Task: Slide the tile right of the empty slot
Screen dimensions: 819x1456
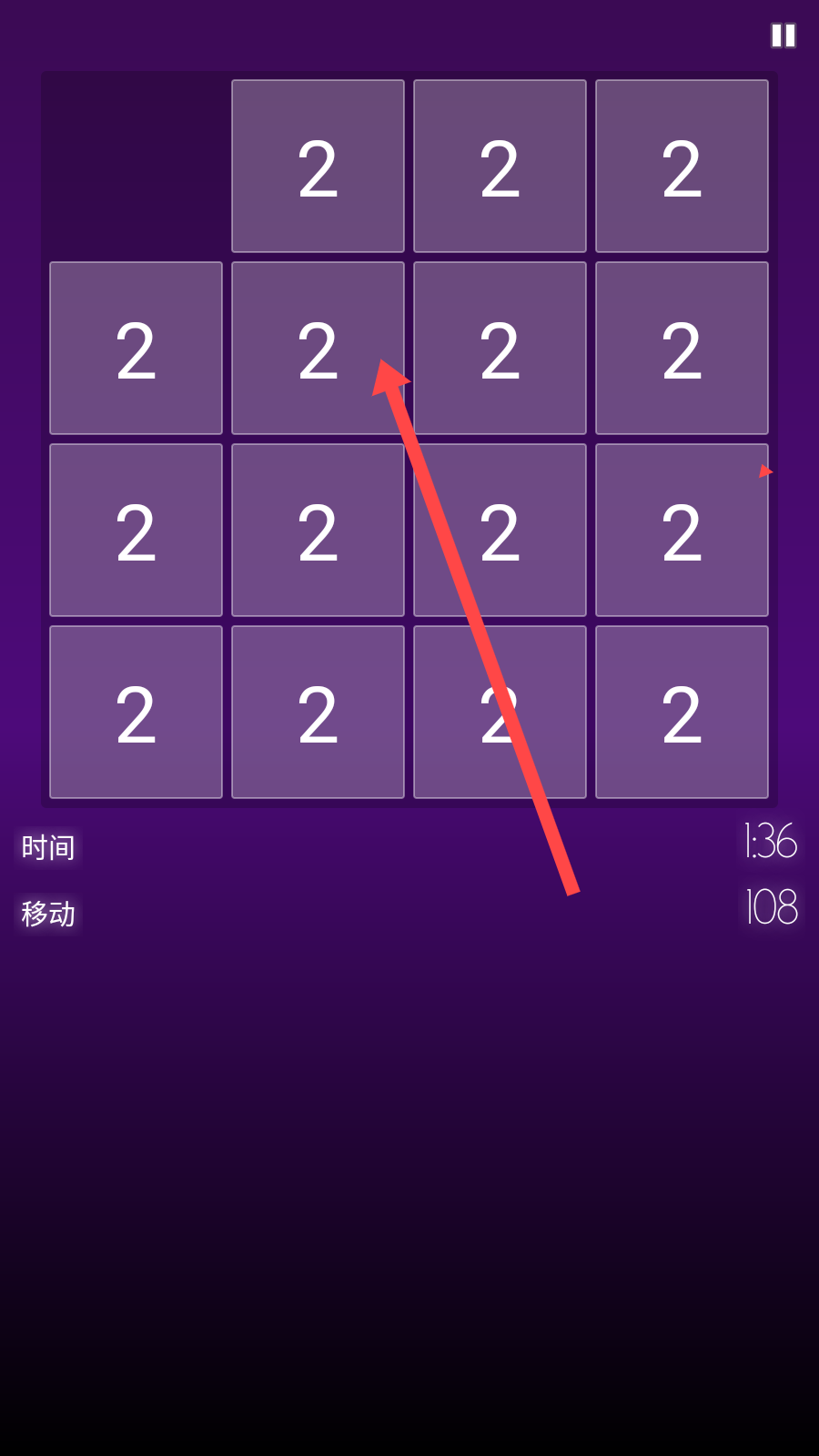Action: click(x=318, y=166)
